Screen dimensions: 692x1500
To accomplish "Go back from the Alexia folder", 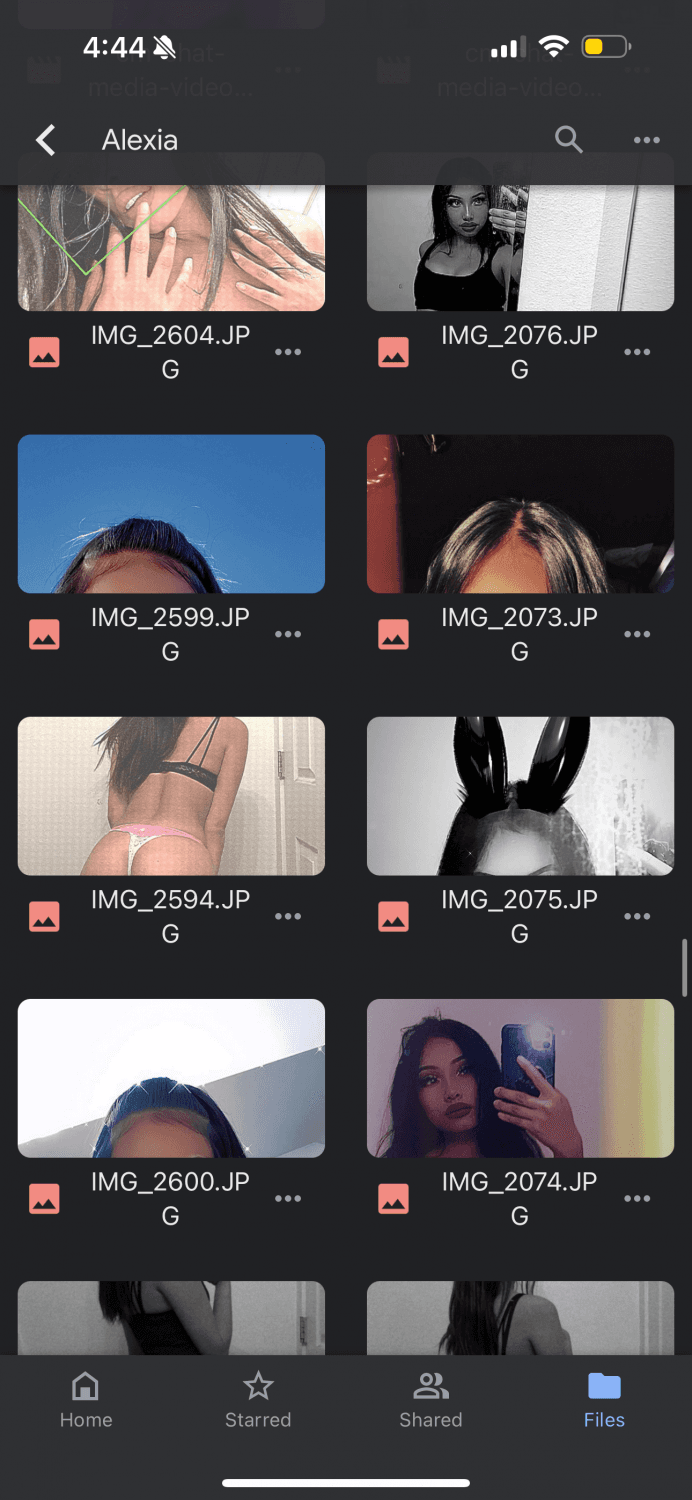I will click(45, 140).
